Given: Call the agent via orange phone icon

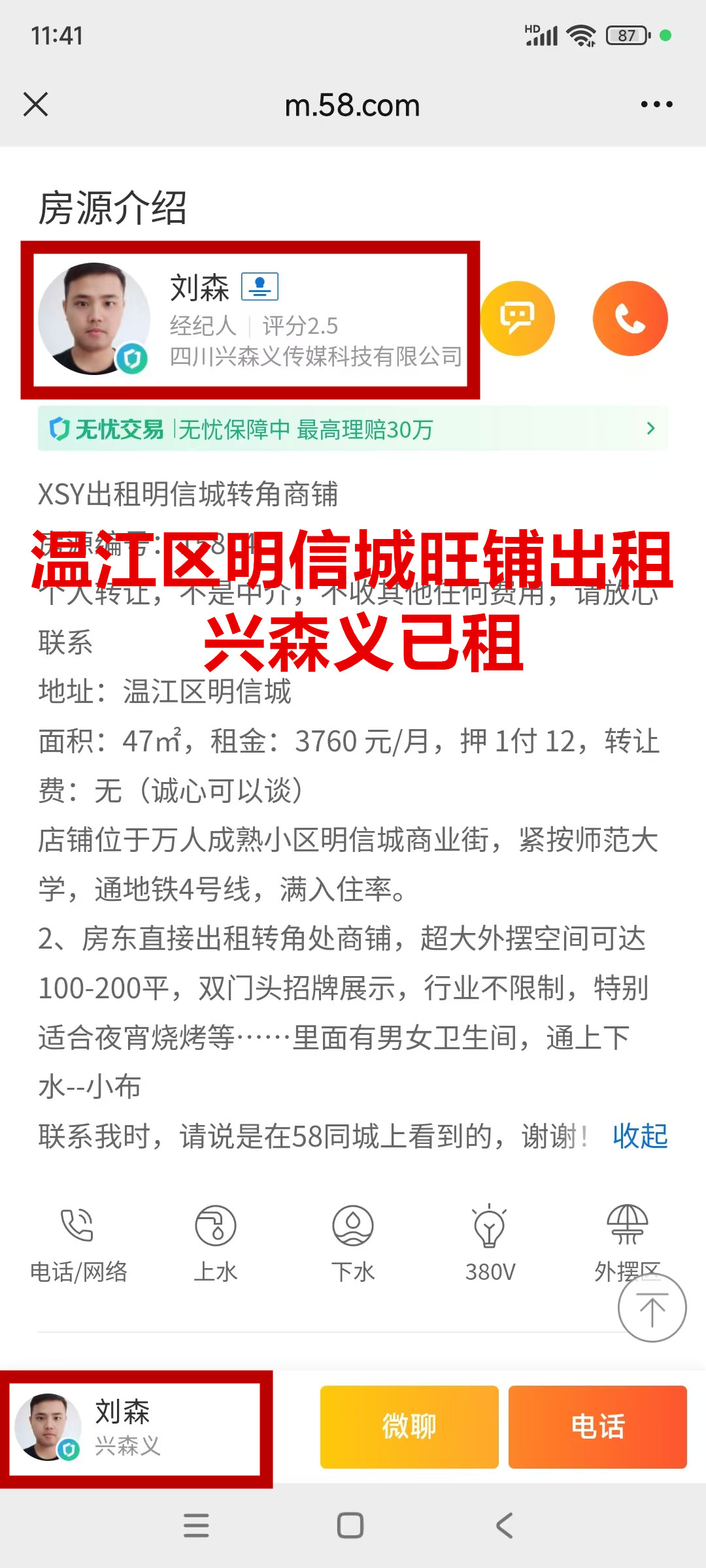Looking at the screenshot, I should click(630, 319).
